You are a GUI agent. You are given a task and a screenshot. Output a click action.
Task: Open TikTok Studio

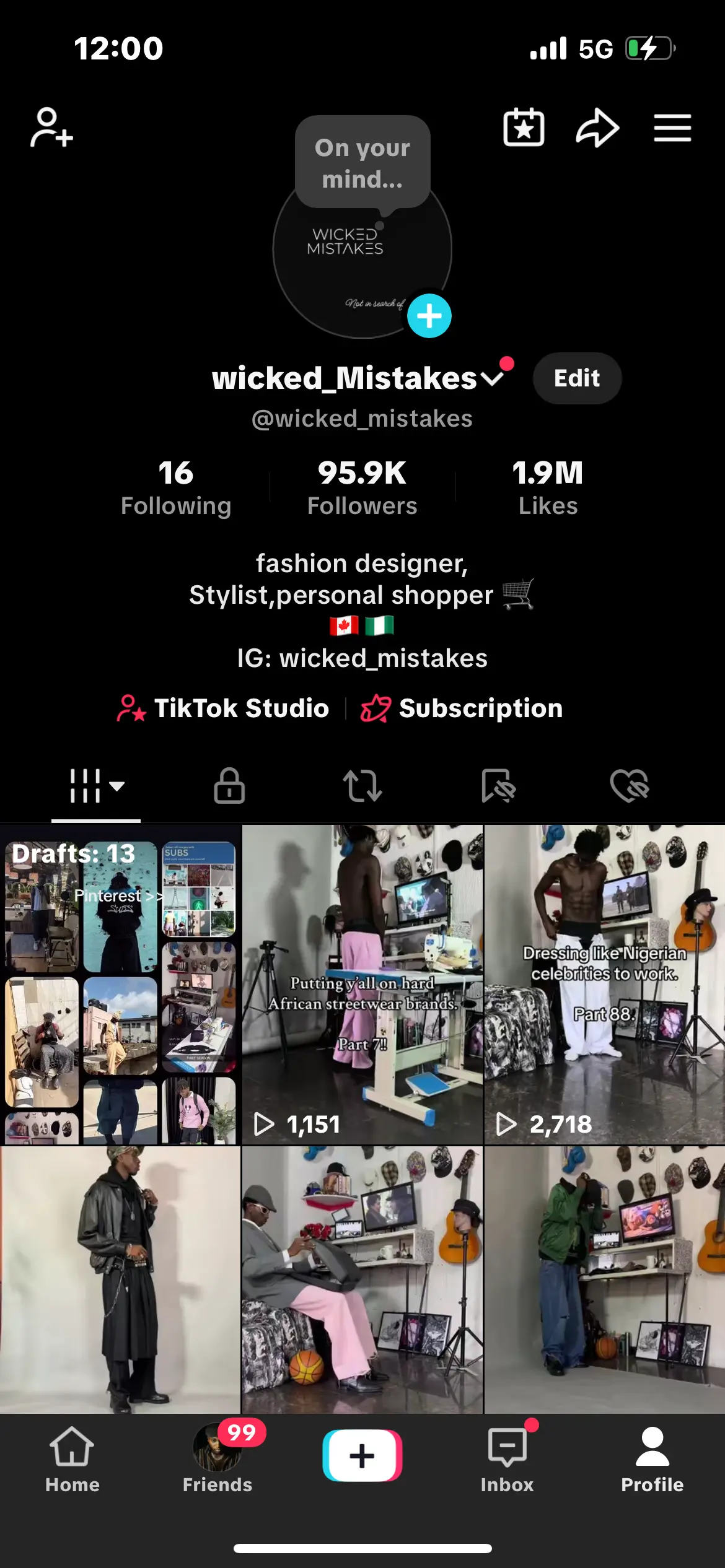pos(223,708)
